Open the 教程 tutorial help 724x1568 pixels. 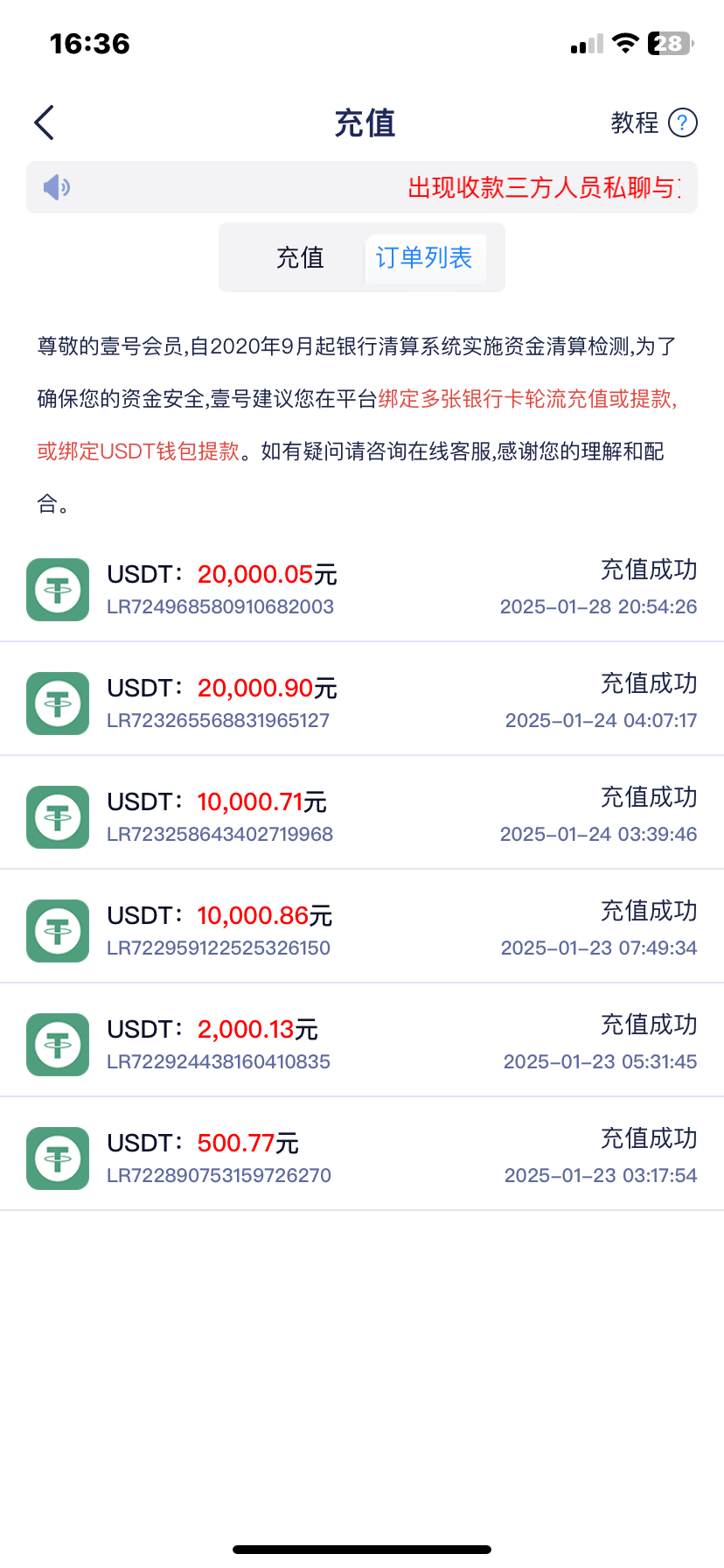[652, 122]
